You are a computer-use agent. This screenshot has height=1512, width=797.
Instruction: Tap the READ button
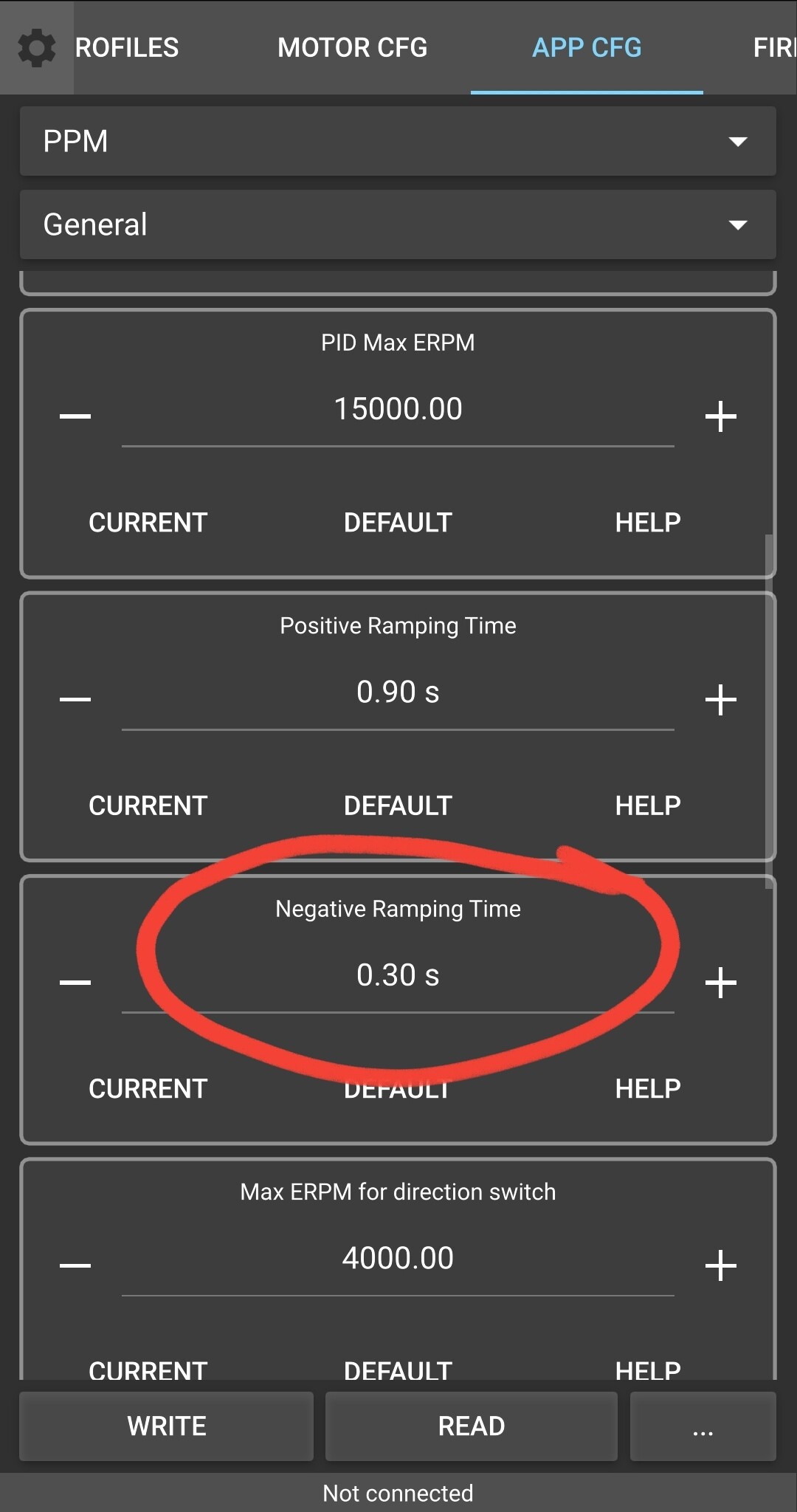point(472,1426)
